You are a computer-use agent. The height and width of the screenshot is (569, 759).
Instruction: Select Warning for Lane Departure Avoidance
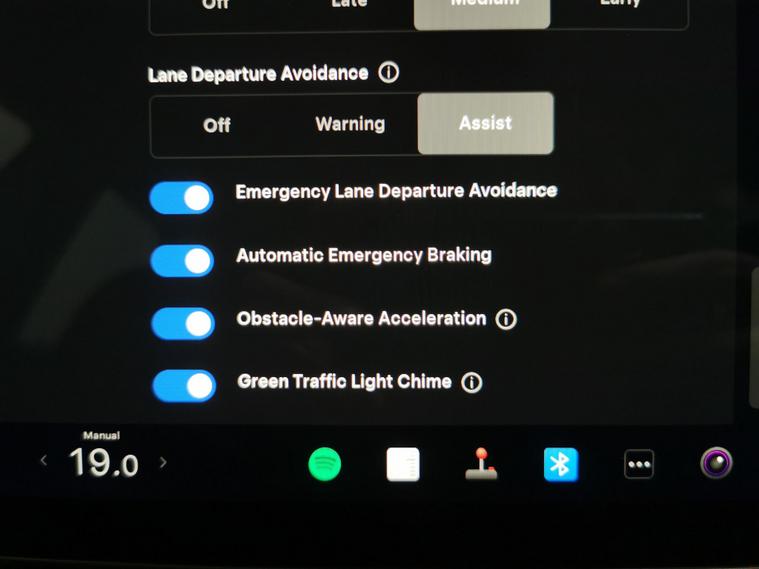(350, 124)
